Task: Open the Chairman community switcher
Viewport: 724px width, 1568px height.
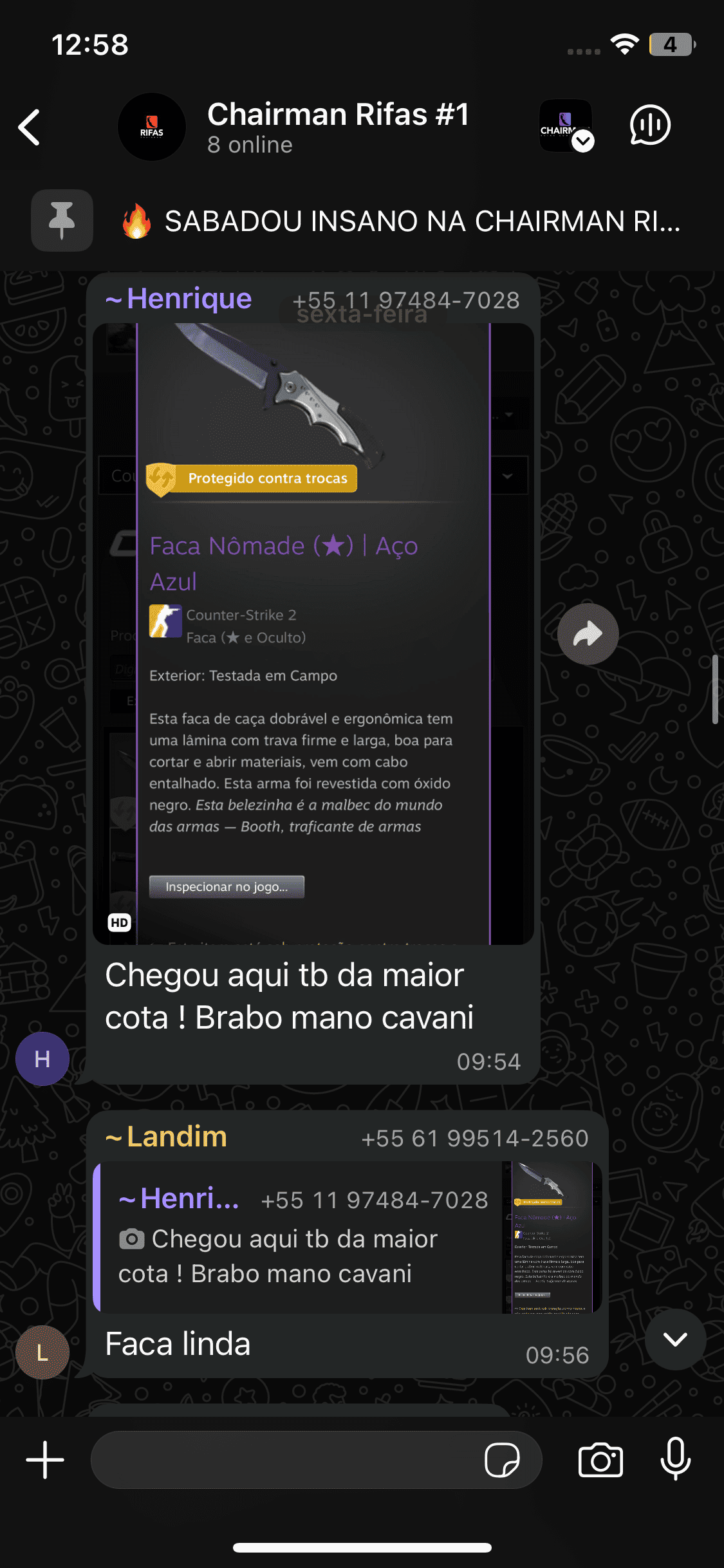Action: [x=566, y=126]
